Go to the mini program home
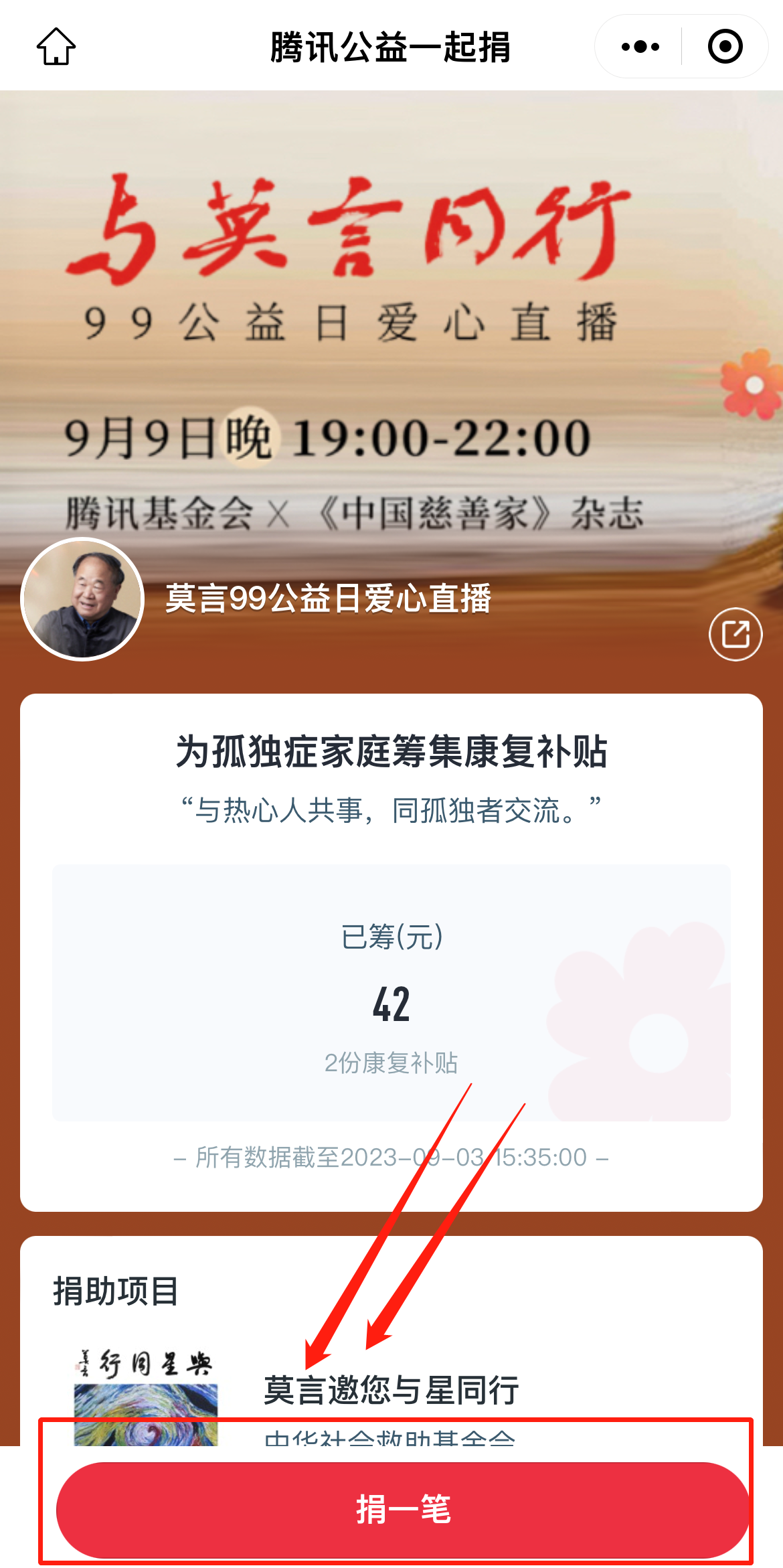The height and width of the screenshot is (1568, 783). point(56,47)
